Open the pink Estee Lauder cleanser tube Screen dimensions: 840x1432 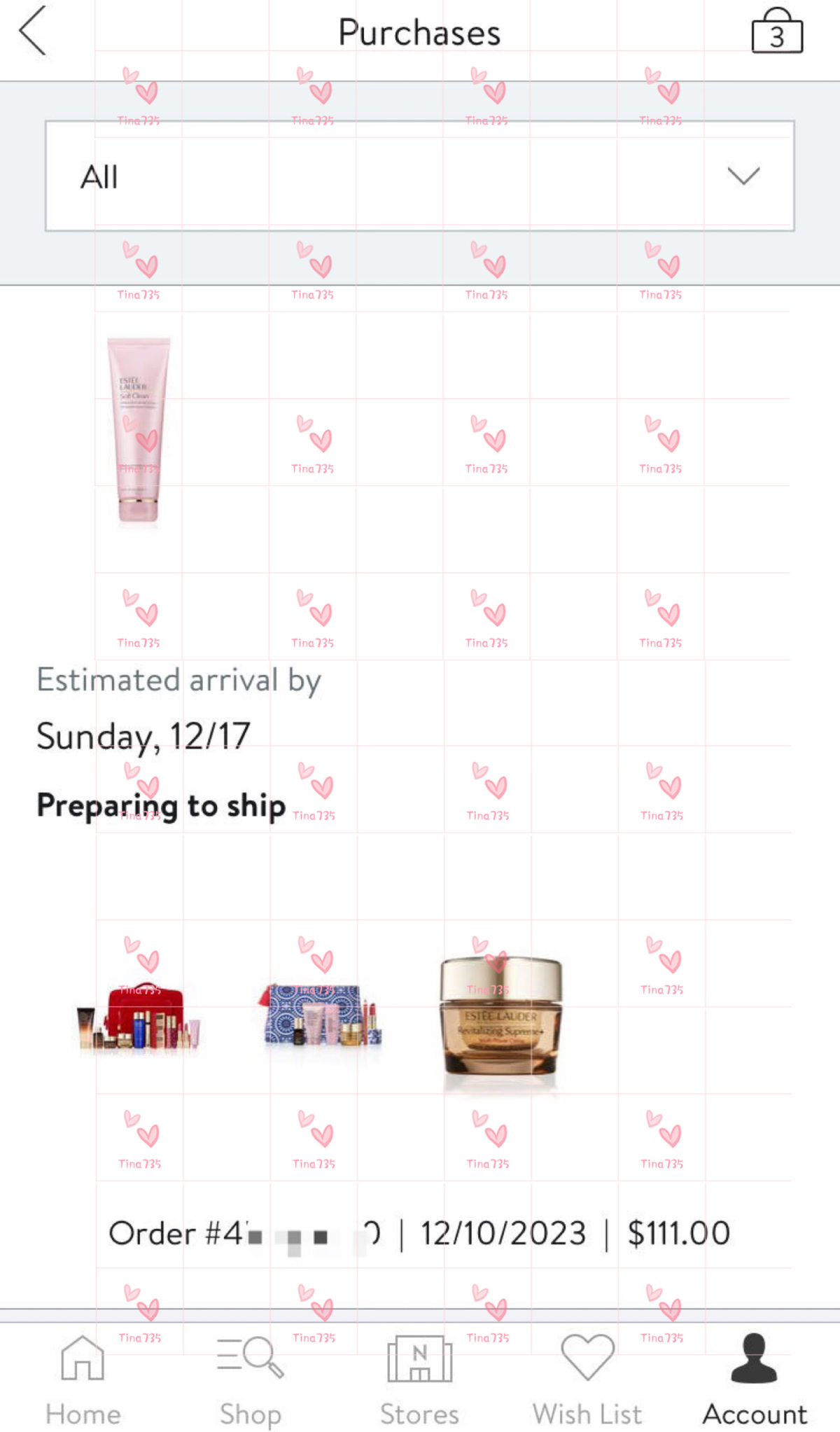(139, 429)
